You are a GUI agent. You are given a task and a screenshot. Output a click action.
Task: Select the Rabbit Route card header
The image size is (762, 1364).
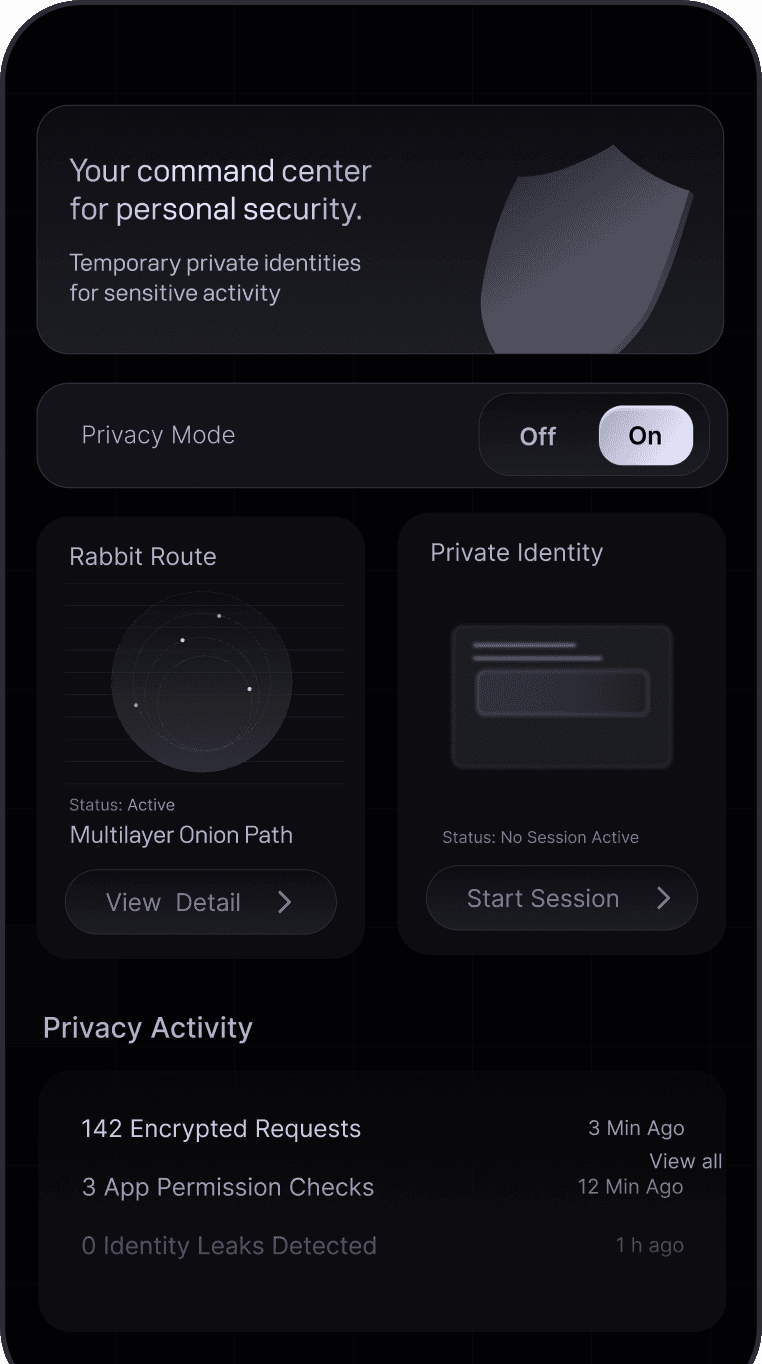tap(143, 556)
